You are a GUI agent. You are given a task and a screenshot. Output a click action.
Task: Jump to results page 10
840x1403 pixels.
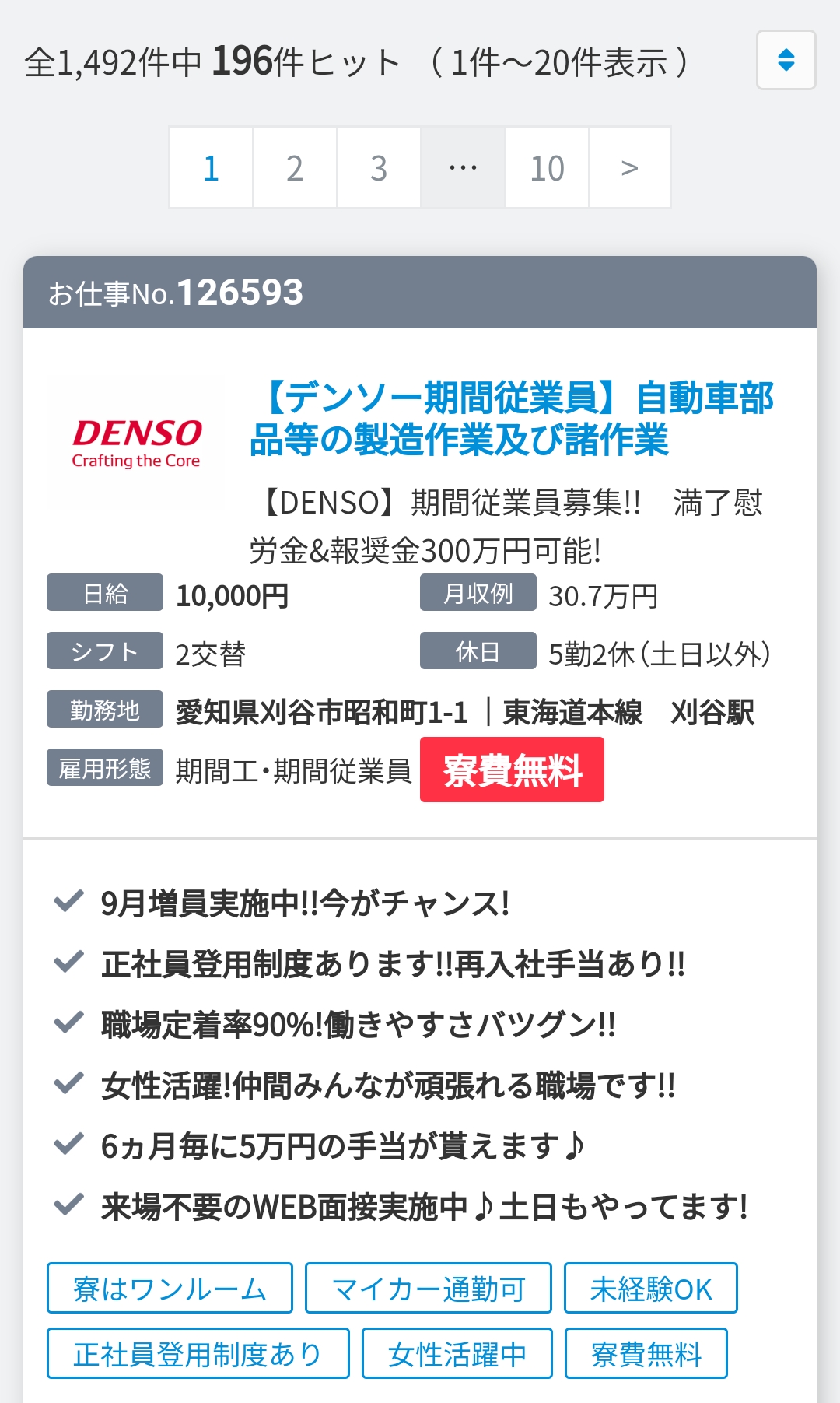point(547,167)
